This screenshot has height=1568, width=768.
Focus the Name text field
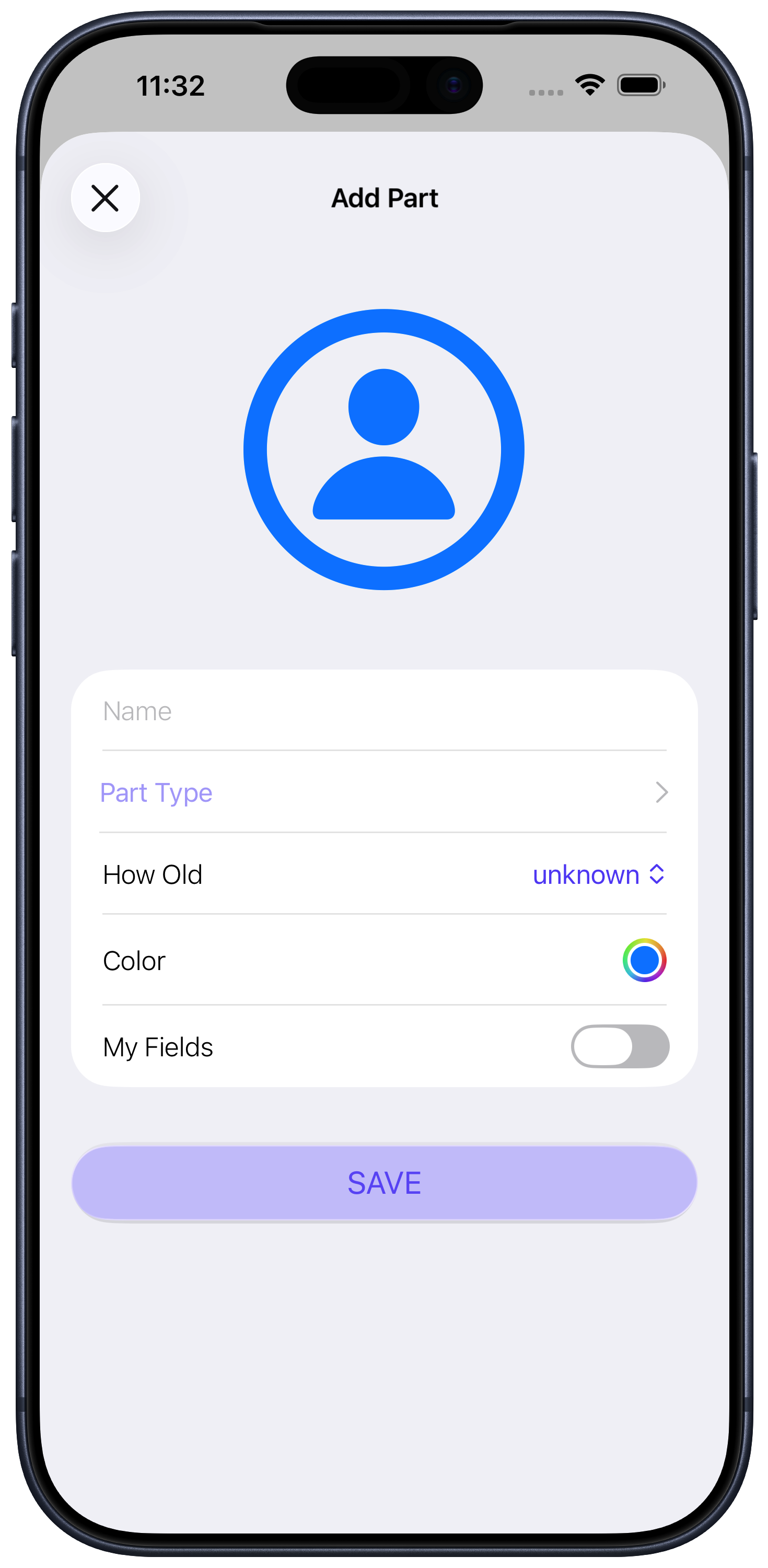383,711
